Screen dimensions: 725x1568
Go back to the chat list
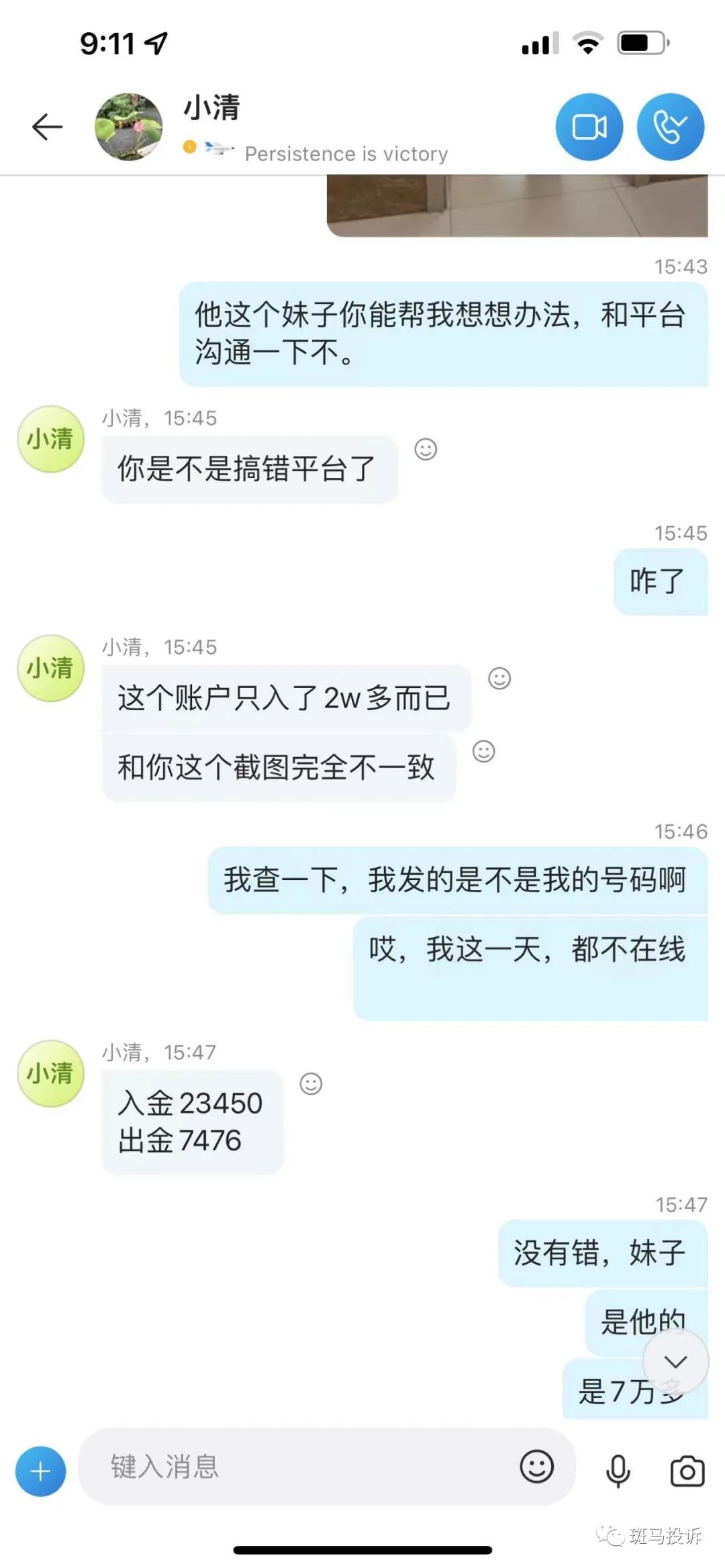coord(47,127)
